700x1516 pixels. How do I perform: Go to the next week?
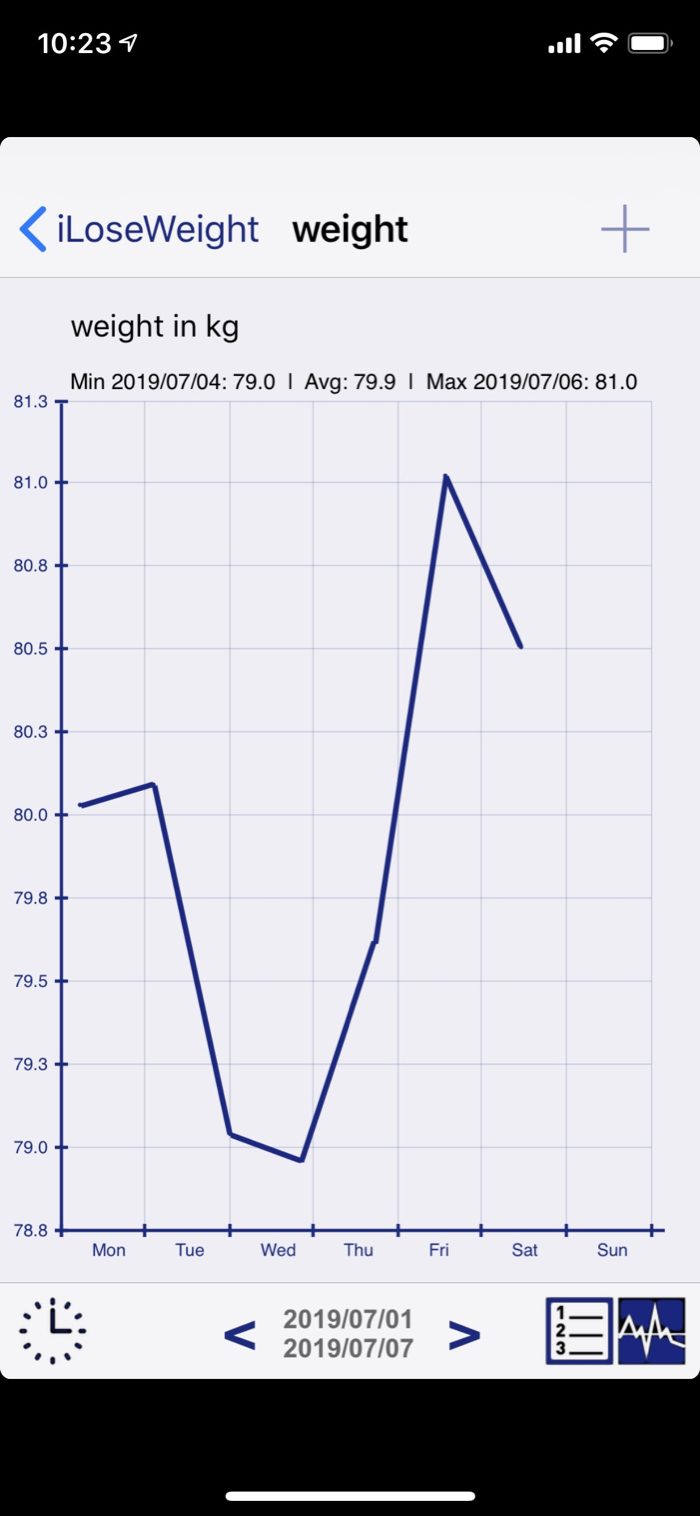[x=464, y=1334]
